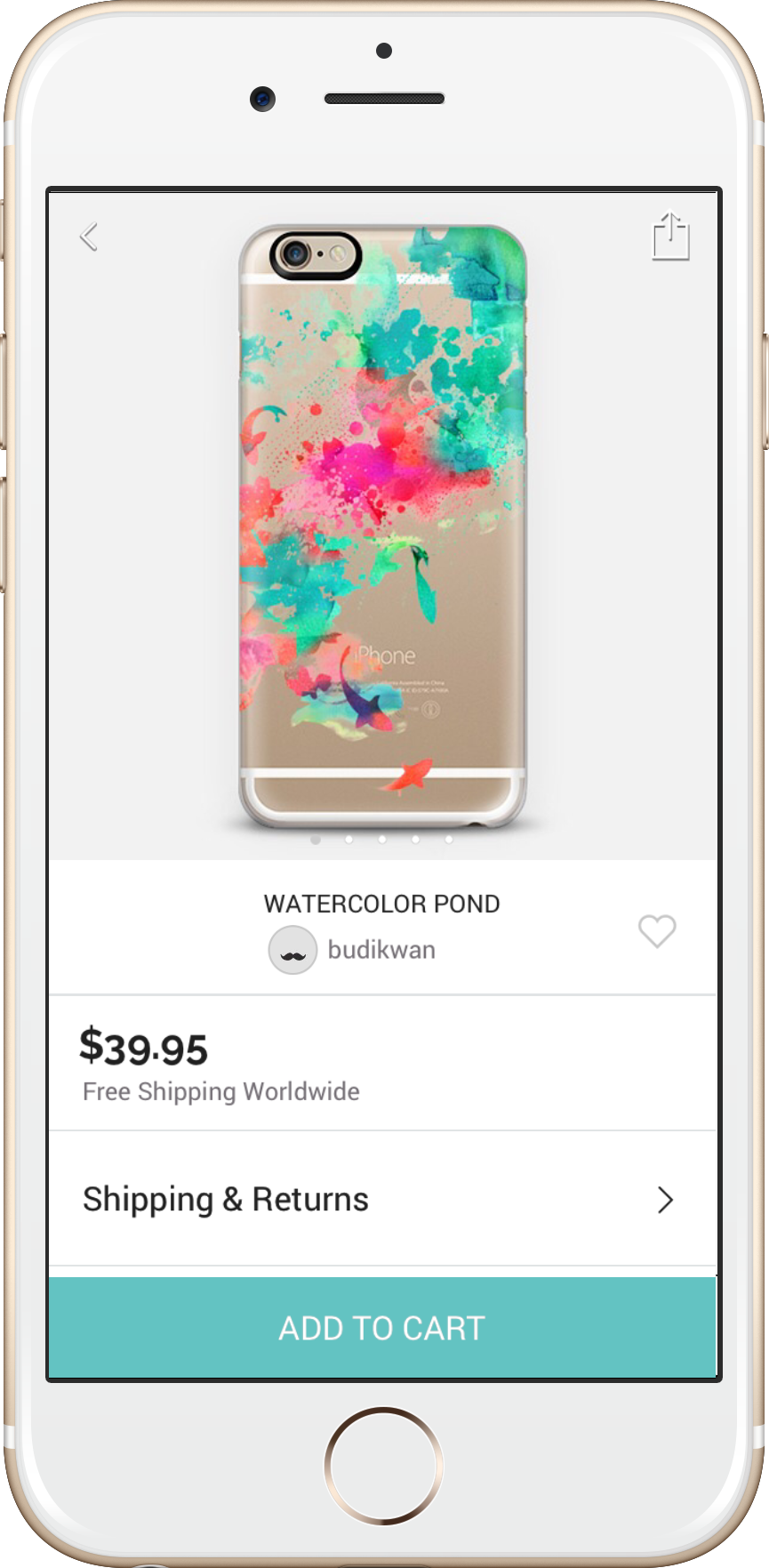Open the product image of the case
Image resolution: width=769 pixels, height=1568 pixels.
(x=382, y=525)
